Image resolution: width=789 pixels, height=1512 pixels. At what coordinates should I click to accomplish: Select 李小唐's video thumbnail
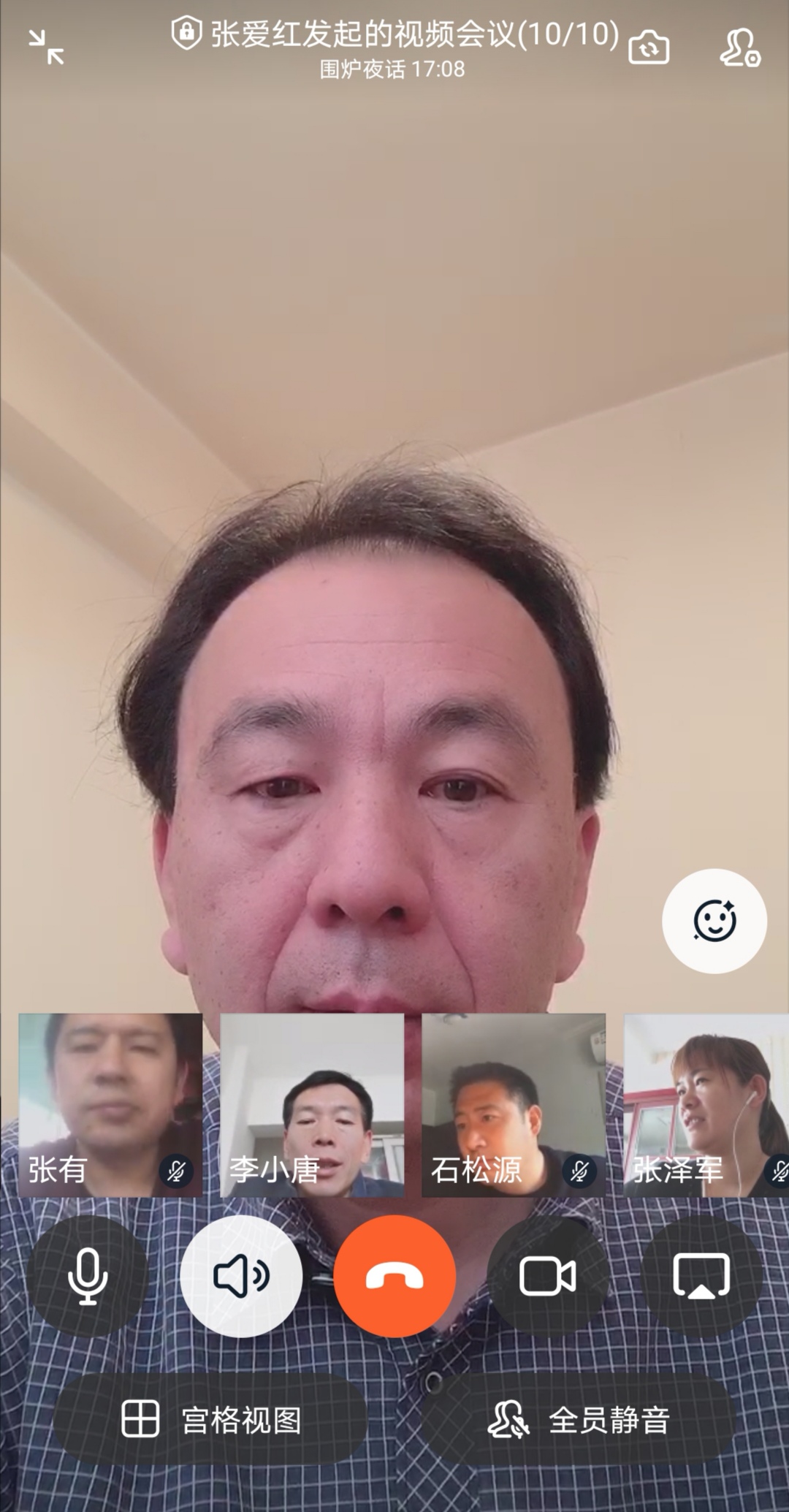tap(312, 1104)
